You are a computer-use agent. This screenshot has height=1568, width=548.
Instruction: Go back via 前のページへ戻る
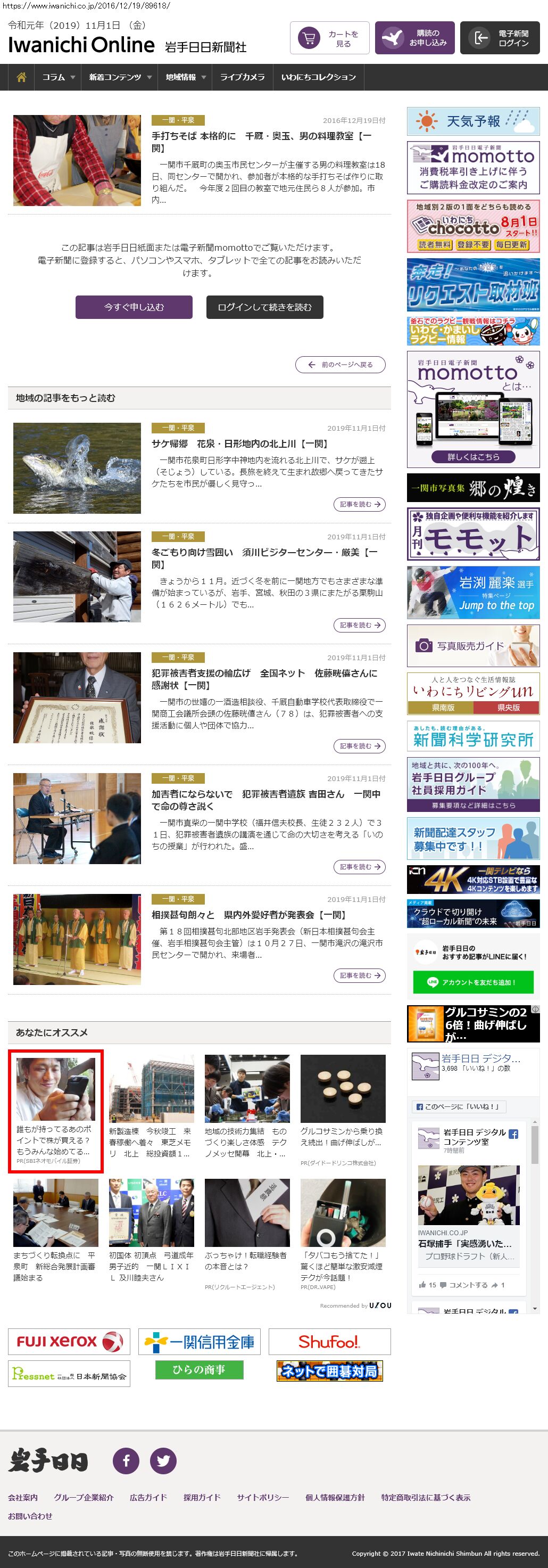340,365
